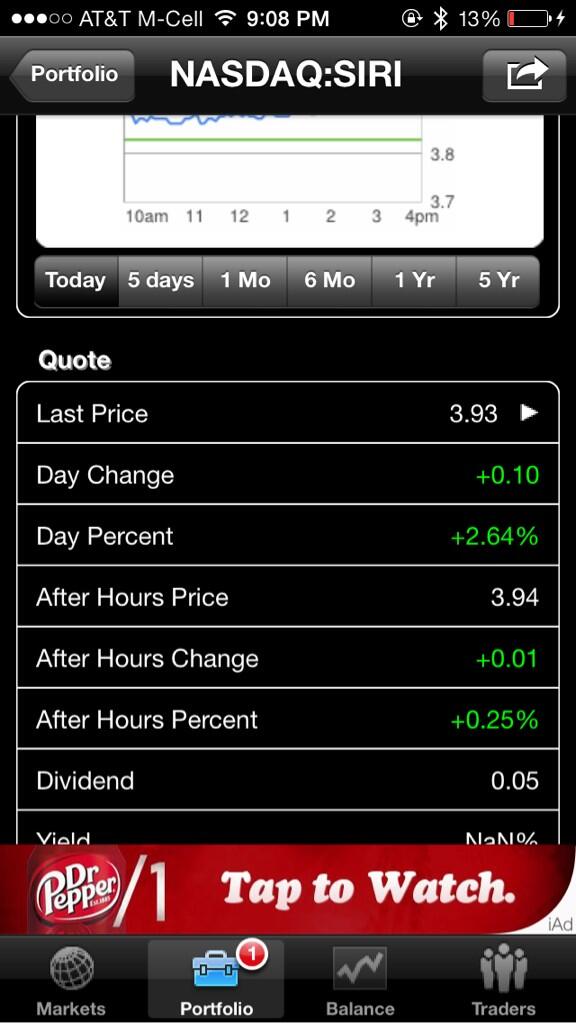Open the Portfolio tab
The image size is (576, 1024).
[x=216, y=980]
